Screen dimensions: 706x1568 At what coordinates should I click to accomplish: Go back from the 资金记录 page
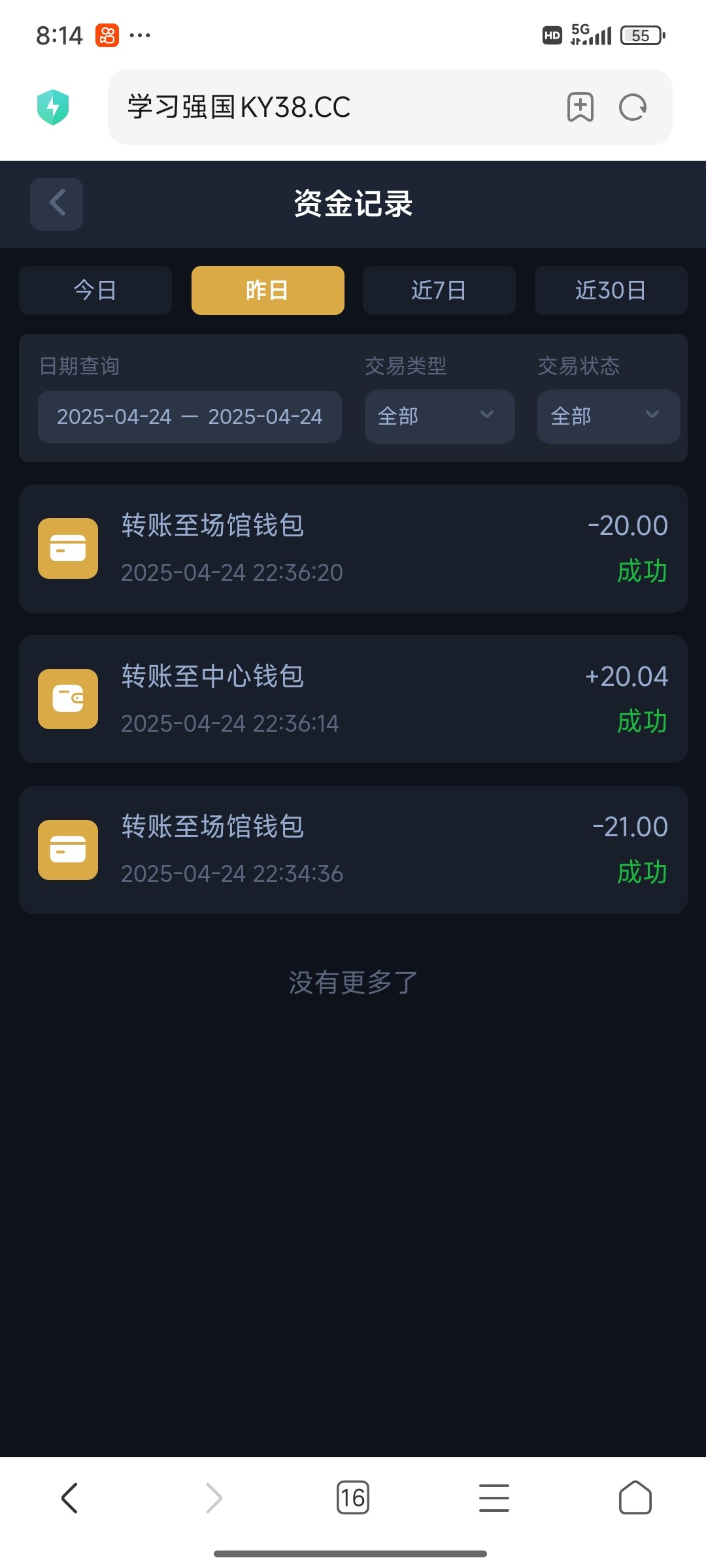click(56, 204)
